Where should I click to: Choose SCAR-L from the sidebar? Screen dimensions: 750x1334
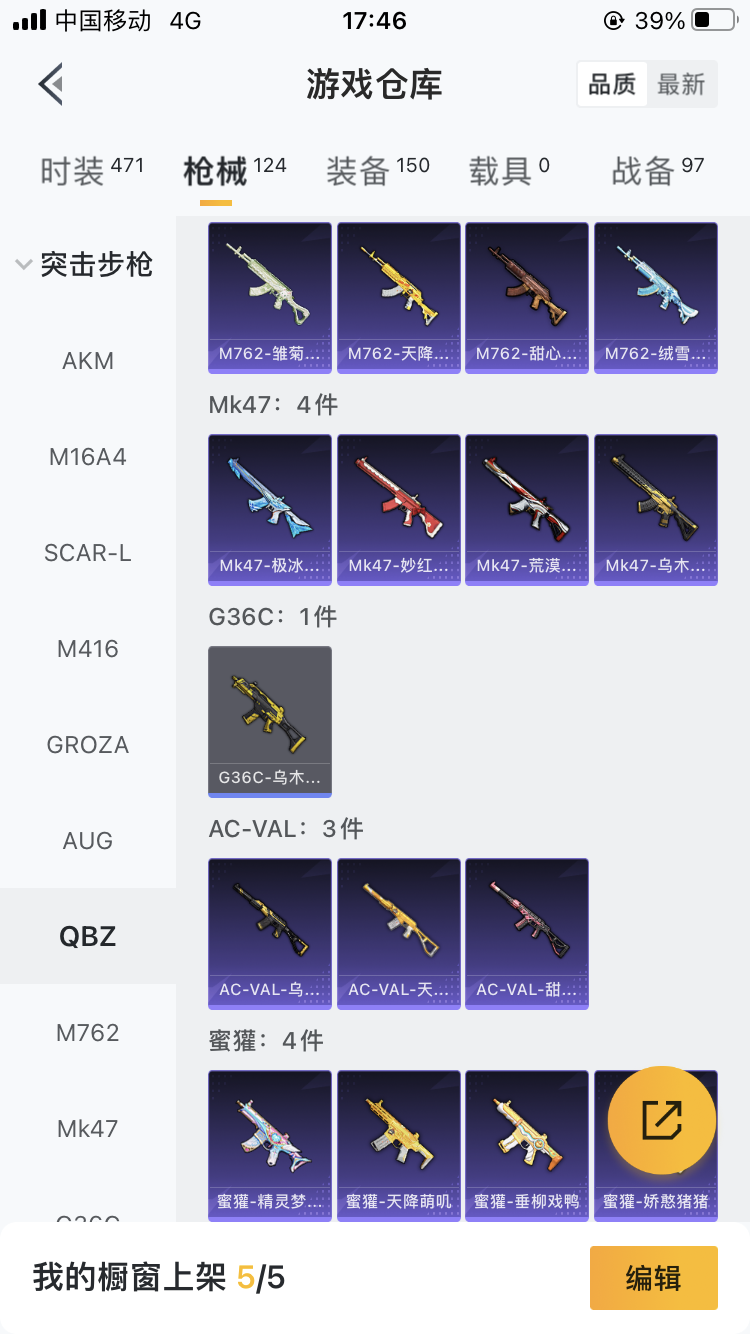[88, 553]
